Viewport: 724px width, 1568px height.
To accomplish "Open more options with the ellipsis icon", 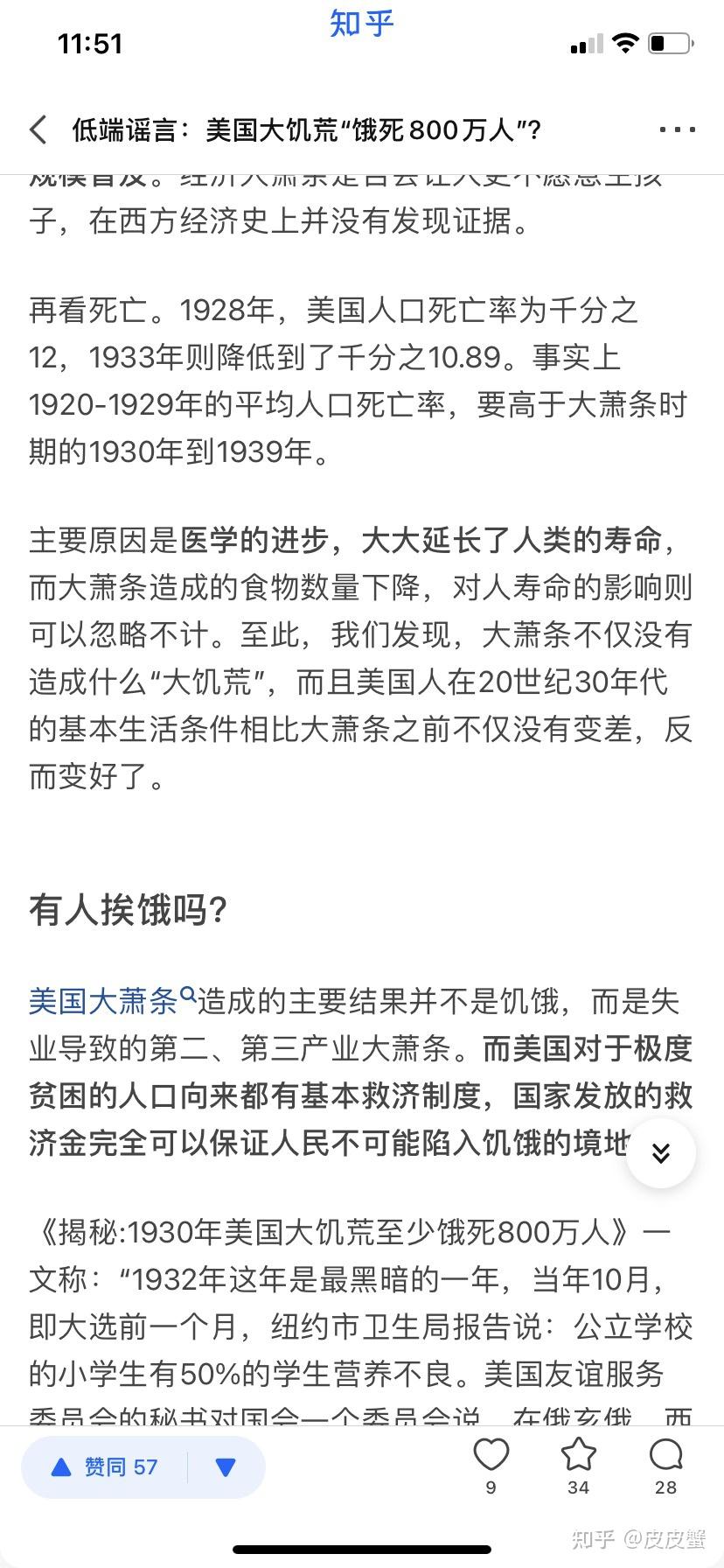I will [x=676, y=129].
